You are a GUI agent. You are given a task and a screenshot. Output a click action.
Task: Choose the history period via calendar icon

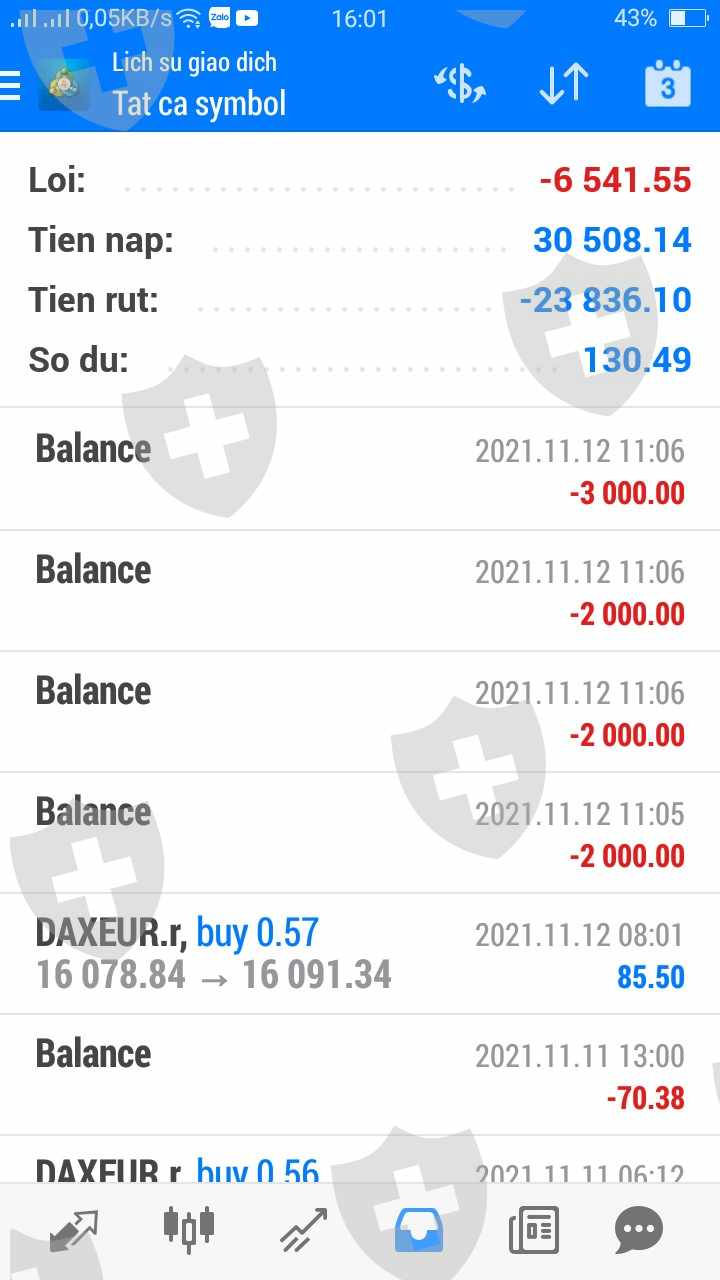pyautogui.click(x=667, y=86)
